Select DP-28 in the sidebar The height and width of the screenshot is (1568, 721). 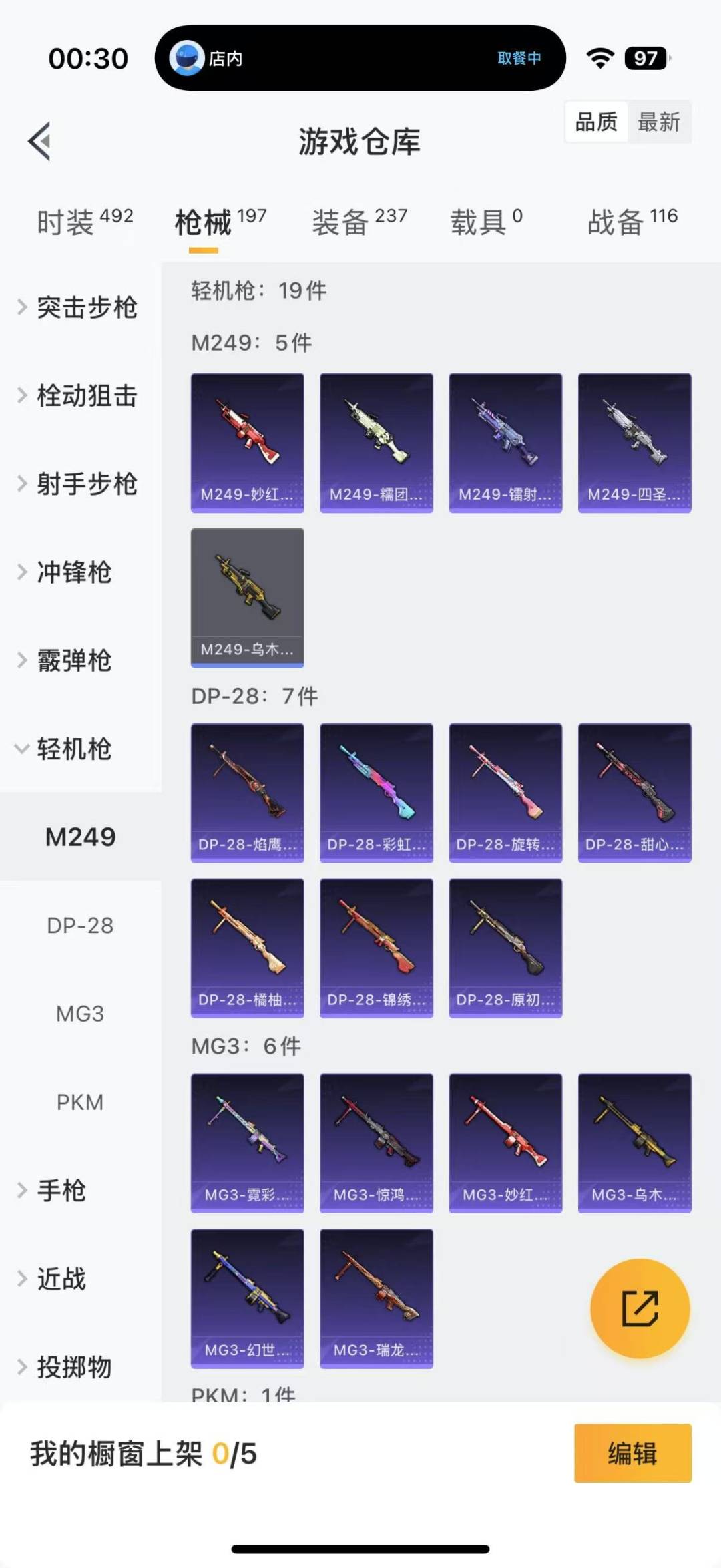point(80,926)
